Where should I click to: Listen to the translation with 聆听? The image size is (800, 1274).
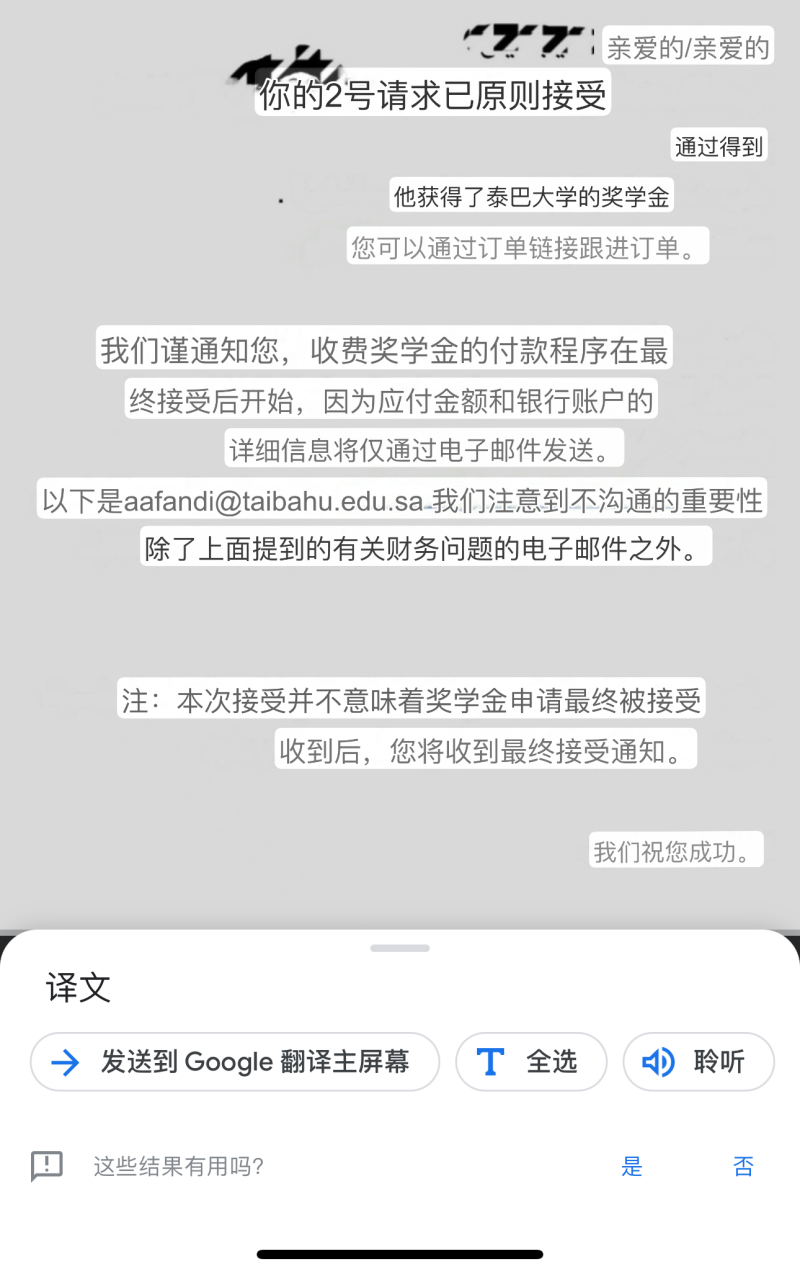[x=698, y=1061]
